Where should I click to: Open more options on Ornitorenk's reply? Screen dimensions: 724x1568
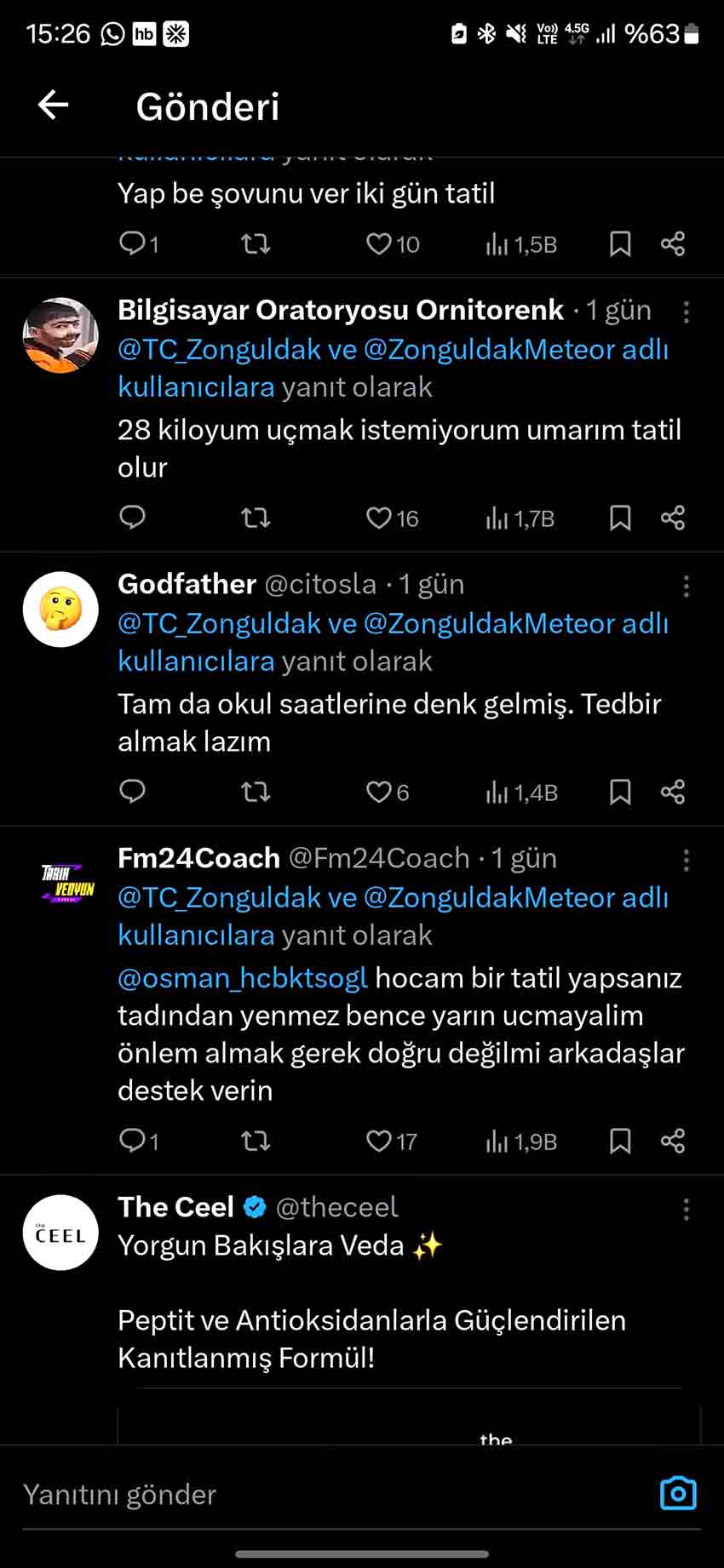pos(686,312)
